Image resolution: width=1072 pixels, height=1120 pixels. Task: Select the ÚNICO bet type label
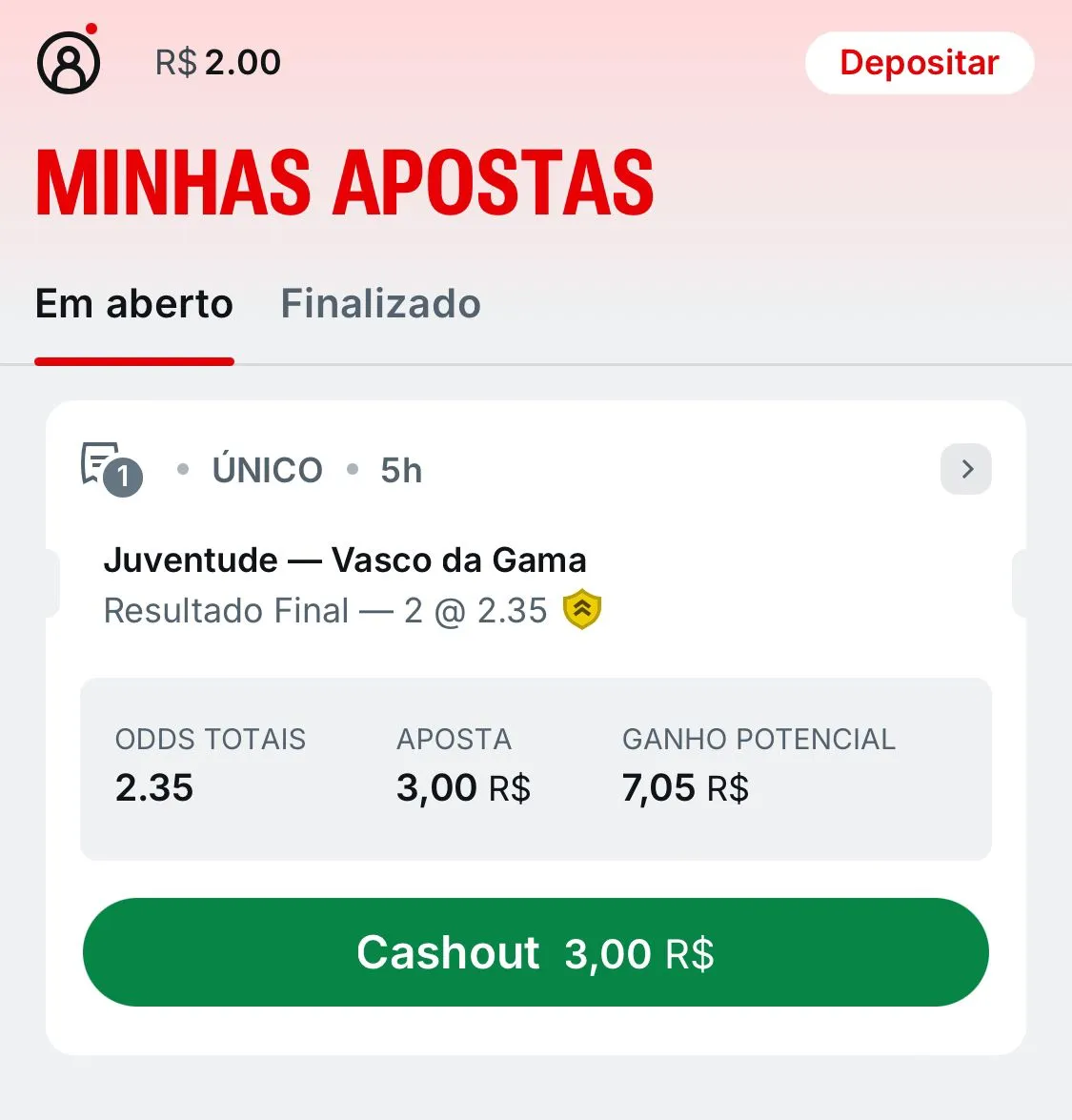coord(268,469)
